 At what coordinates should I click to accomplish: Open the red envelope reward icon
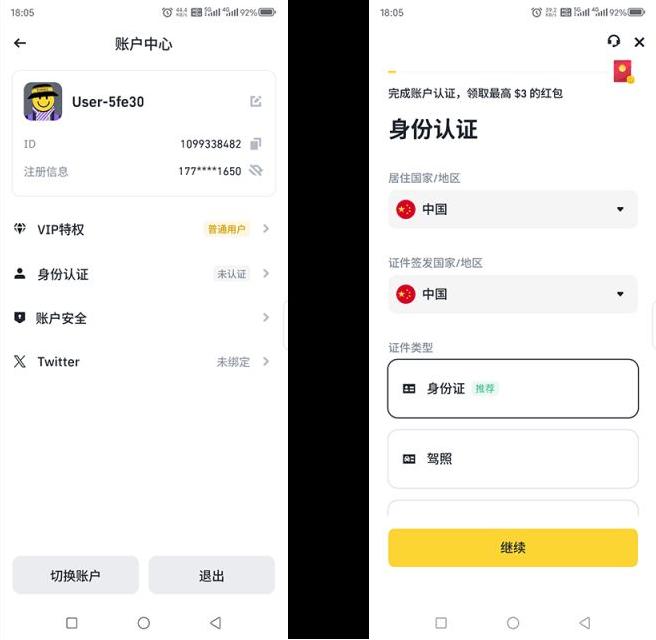click(x=623, y=71)
